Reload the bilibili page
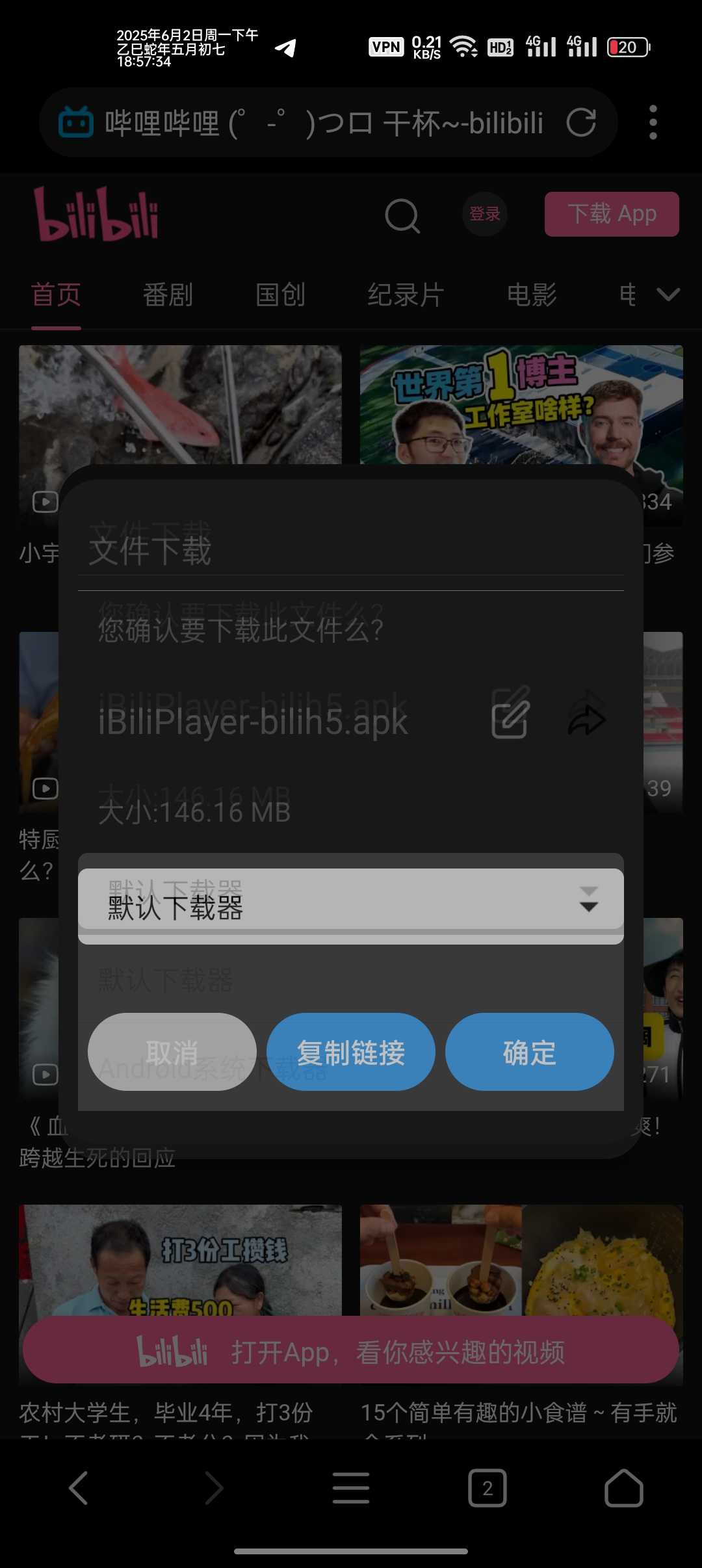The image size is (702, 1568). pos(581,122)
